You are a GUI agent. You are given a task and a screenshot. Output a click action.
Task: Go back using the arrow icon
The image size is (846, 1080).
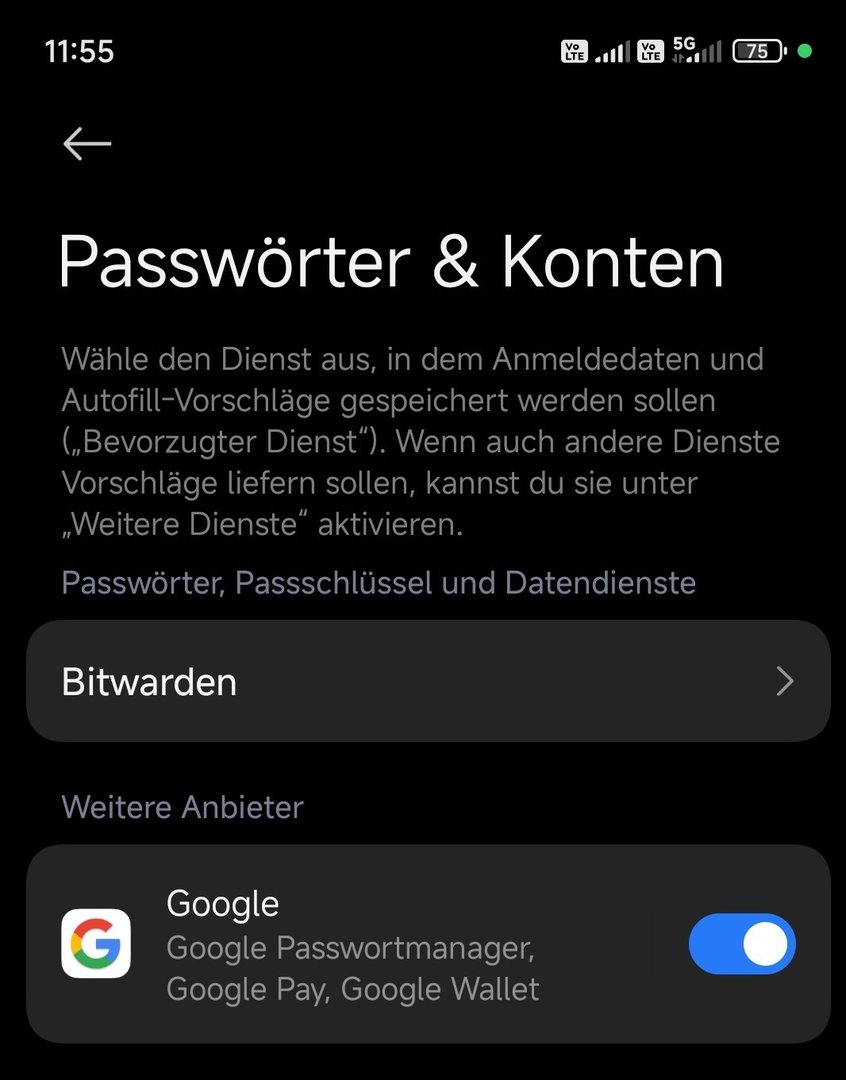coord(87,144)
